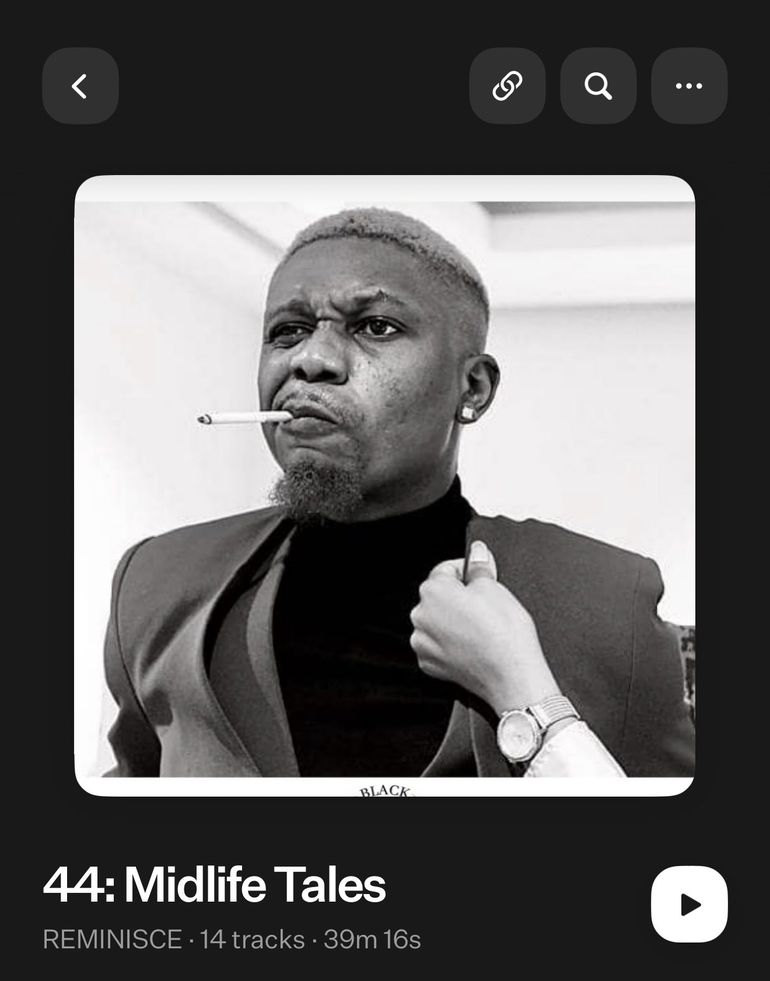Image resolution: width=770 pixels, height=981 pixels.
Task: Copy the album link
Action: coord(507,86)
